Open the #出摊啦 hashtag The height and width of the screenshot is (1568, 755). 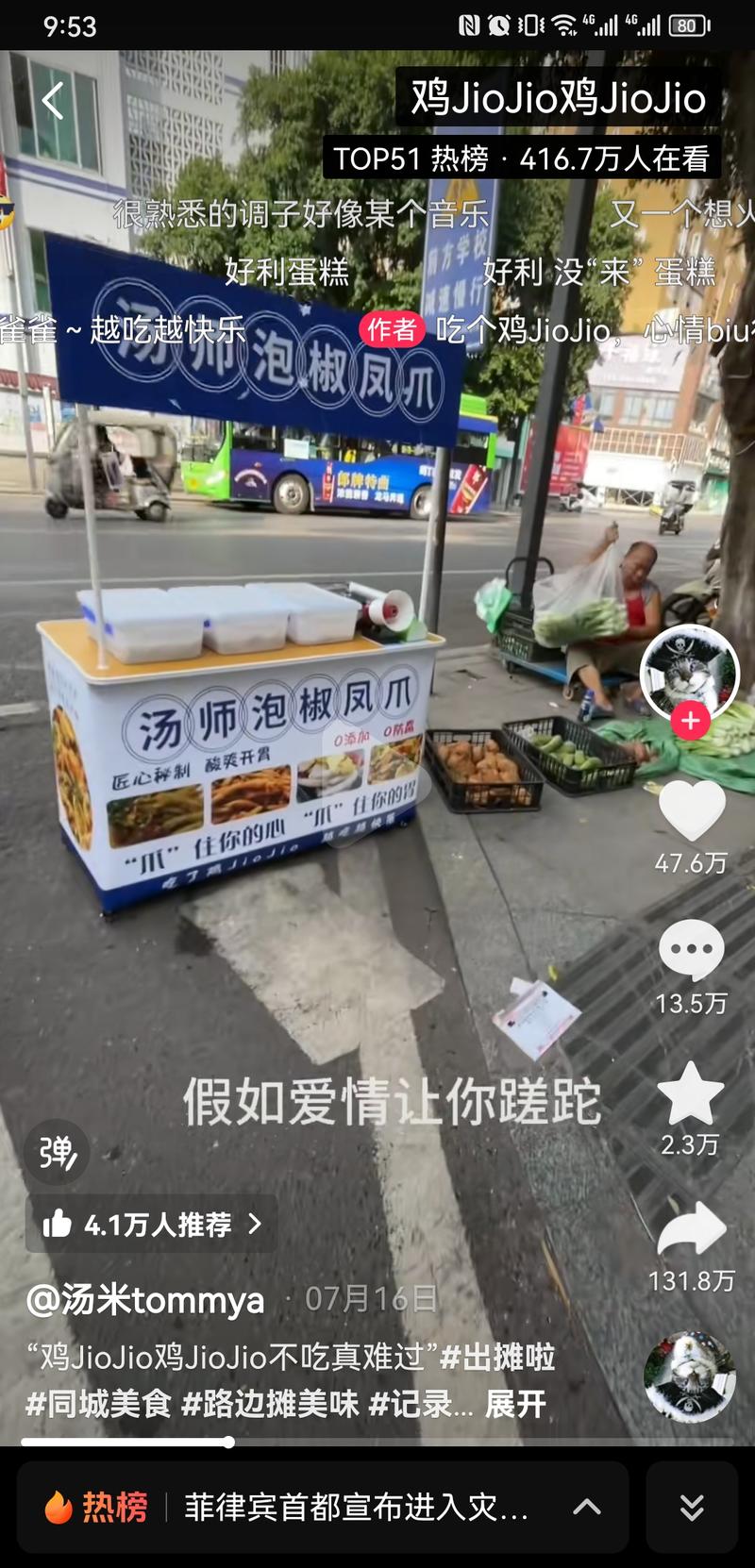[497, 1358]
